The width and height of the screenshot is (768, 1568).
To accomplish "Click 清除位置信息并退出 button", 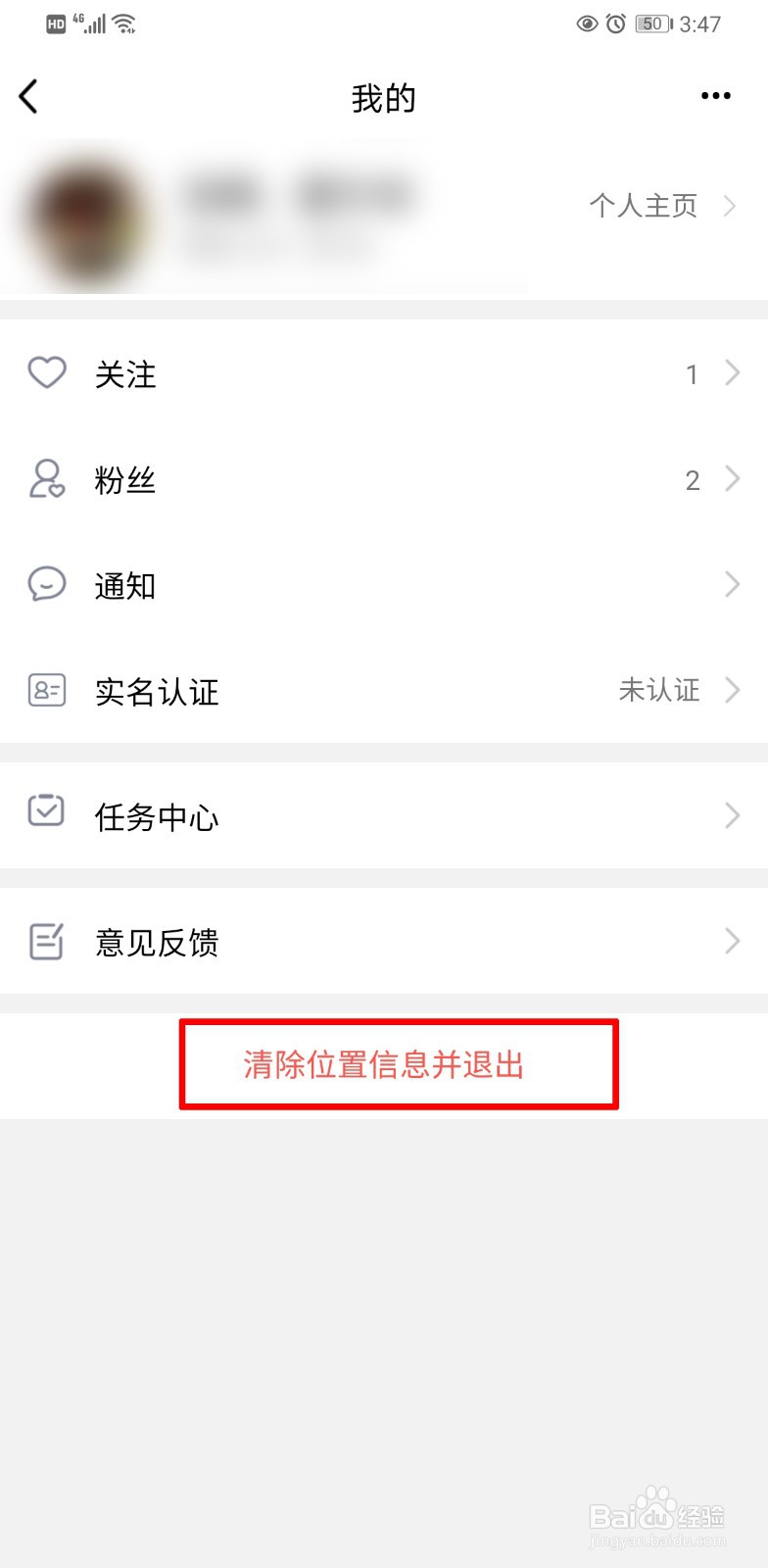I will [x=383, y=1064].
